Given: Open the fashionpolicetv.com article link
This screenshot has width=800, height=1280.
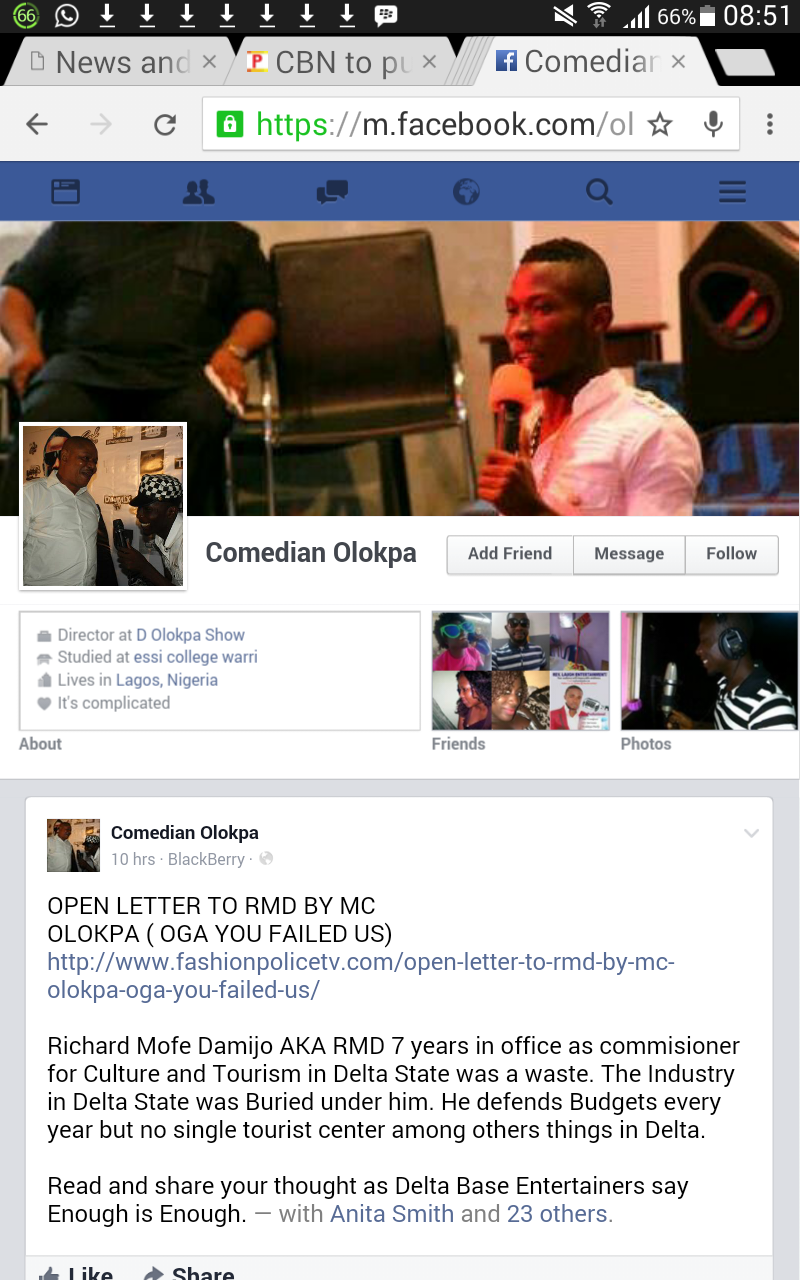Looking at the screenshot, I should point(360,976).
